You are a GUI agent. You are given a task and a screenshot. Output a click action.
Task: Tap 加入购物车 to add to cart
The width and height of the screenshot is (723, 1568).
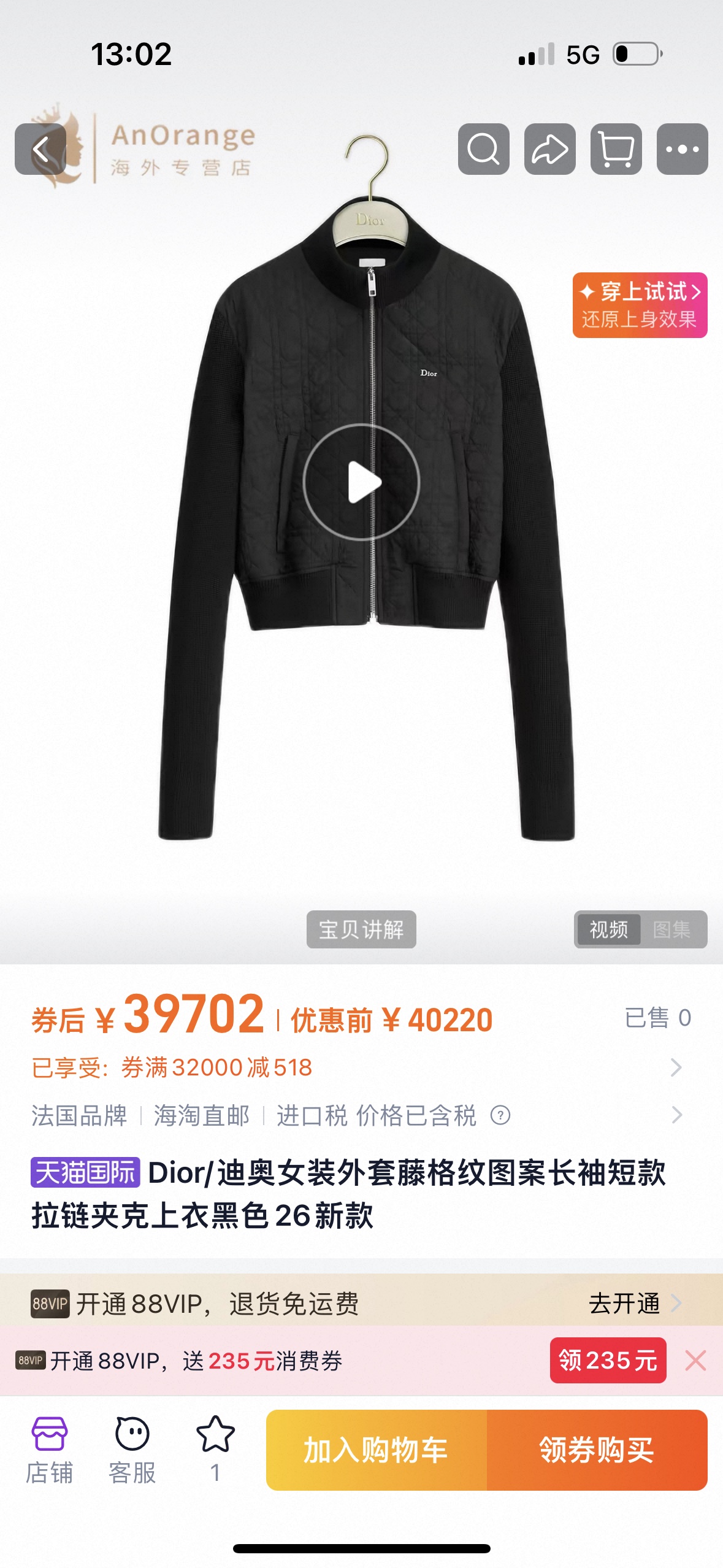[x=377, y=1450]
